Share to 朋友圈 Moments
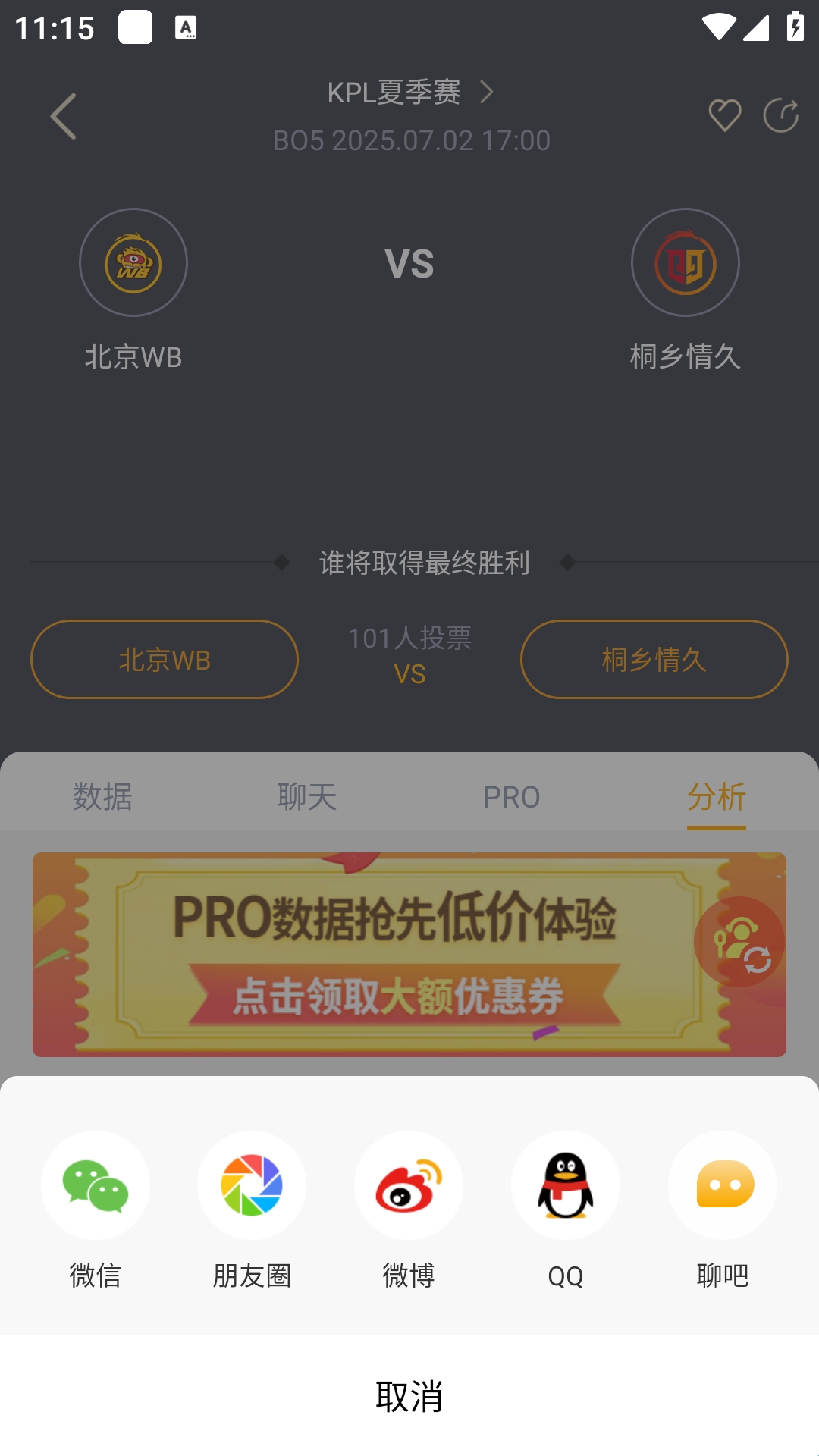 click(x=252, y=1185)
